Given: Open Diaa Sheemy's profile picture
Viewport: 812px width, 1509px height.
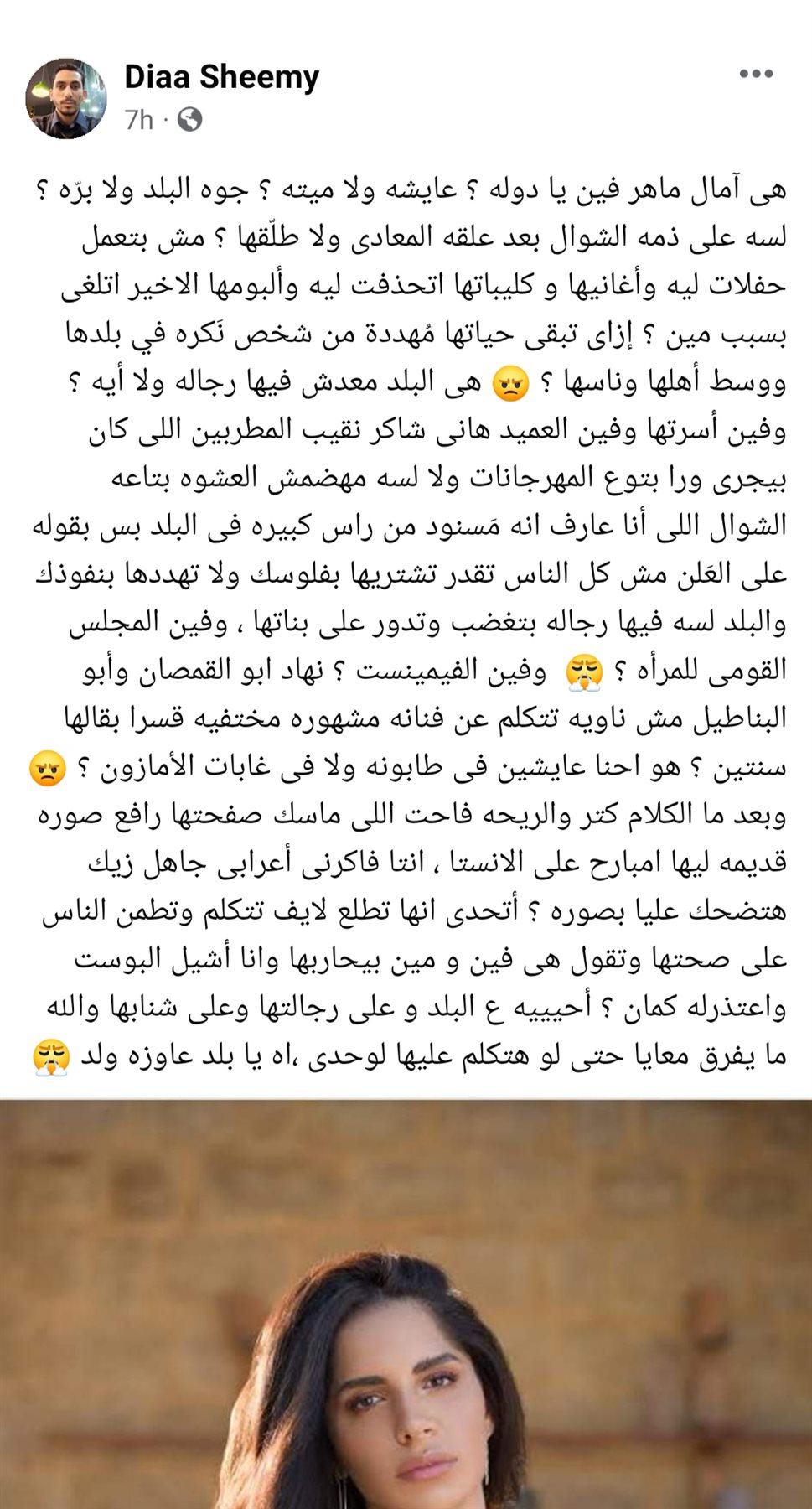Looking at the screenshot, I should pyautogui.click(x=66, y=98).
